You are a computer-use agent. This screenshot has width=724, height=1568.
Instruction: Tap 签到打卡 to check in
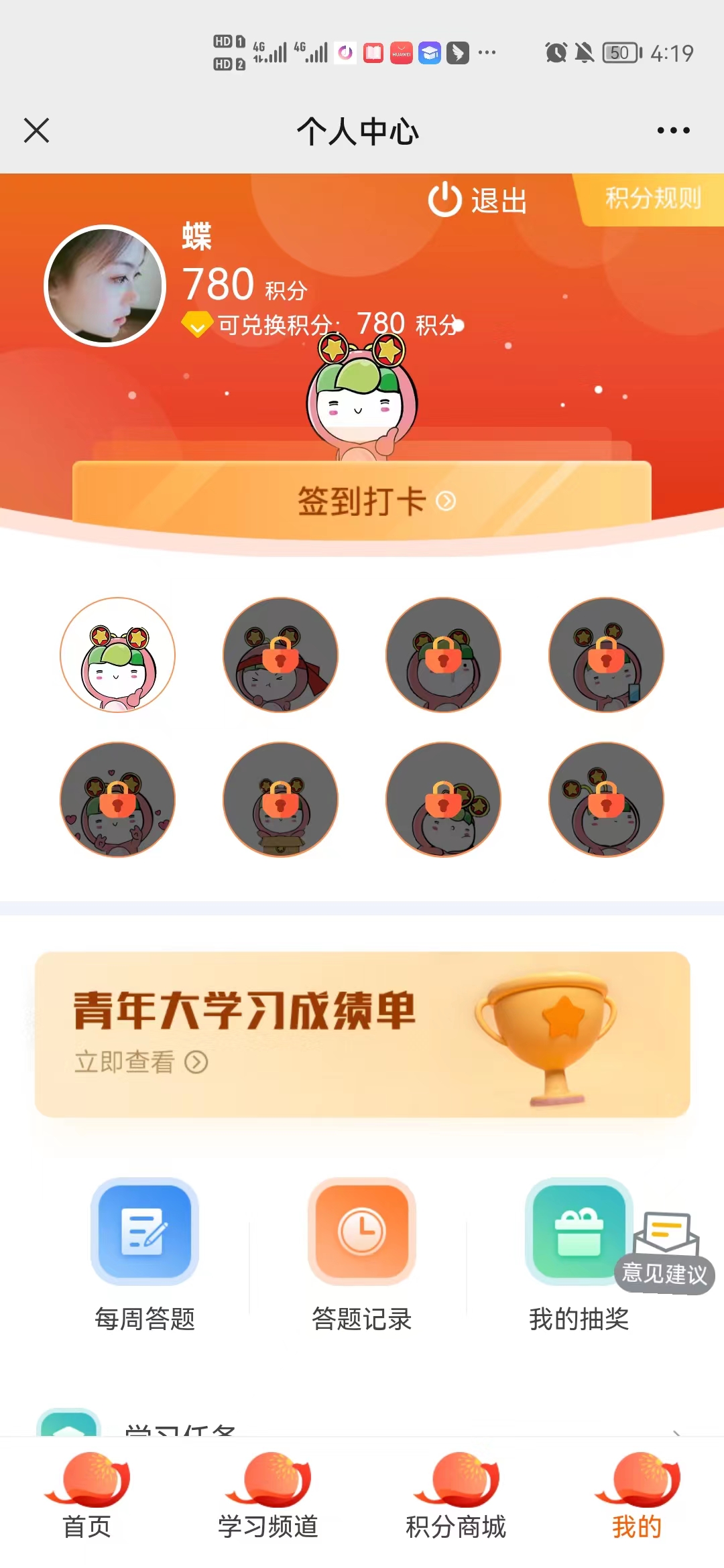coord(362,500)
